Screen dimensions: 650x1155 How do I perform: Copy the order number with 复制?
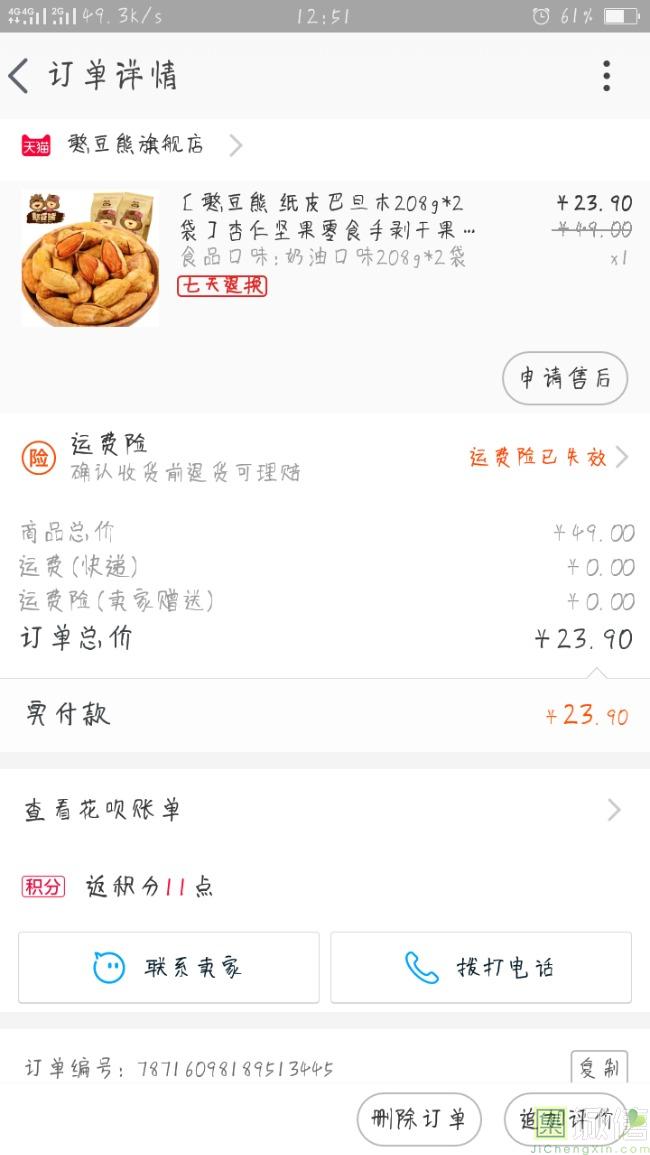click(x=599, y=1068)
